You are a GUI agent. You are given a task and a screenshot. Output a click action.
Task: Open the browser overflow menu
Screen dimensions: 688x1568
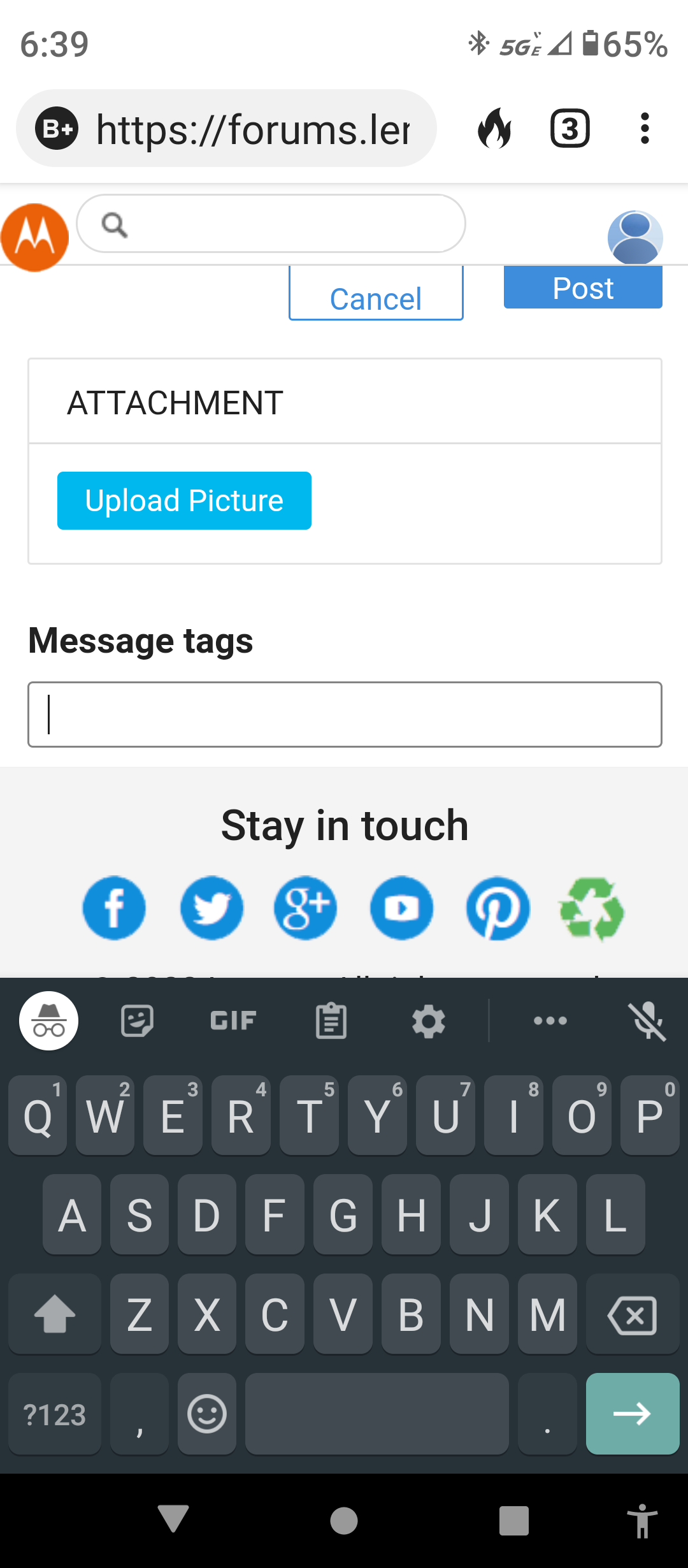pyautogui.click(x=645, y=129)
